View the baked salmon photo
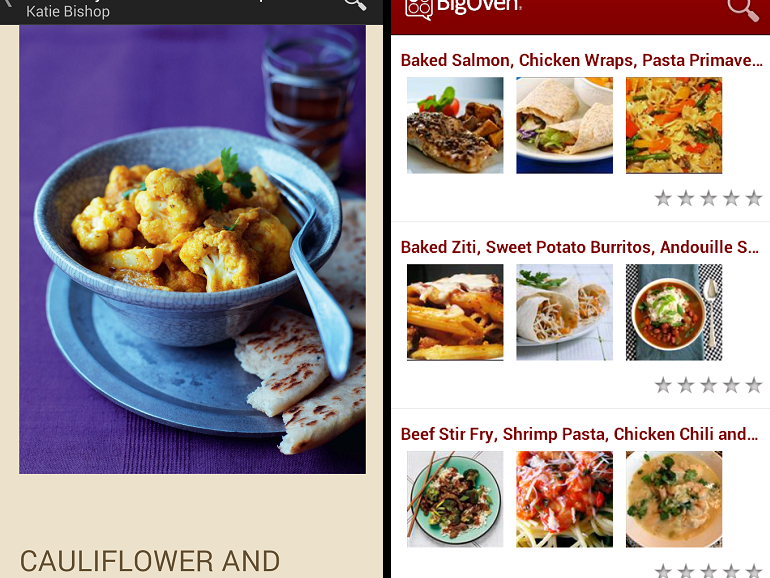 [455, 125]
